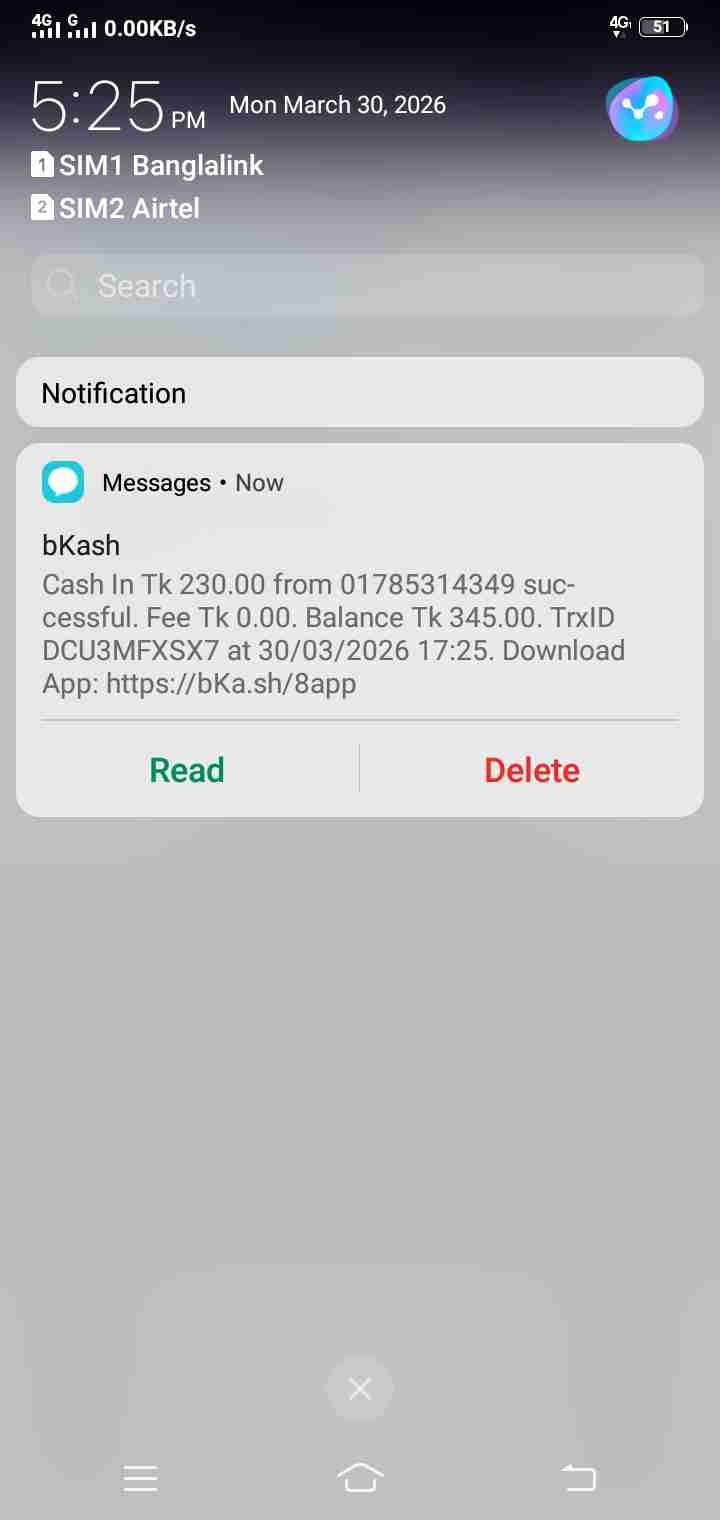The height and width of the screenshot is (1520, 720).
Task: Clear all notifications with the X button
Action: point(360,1388)
